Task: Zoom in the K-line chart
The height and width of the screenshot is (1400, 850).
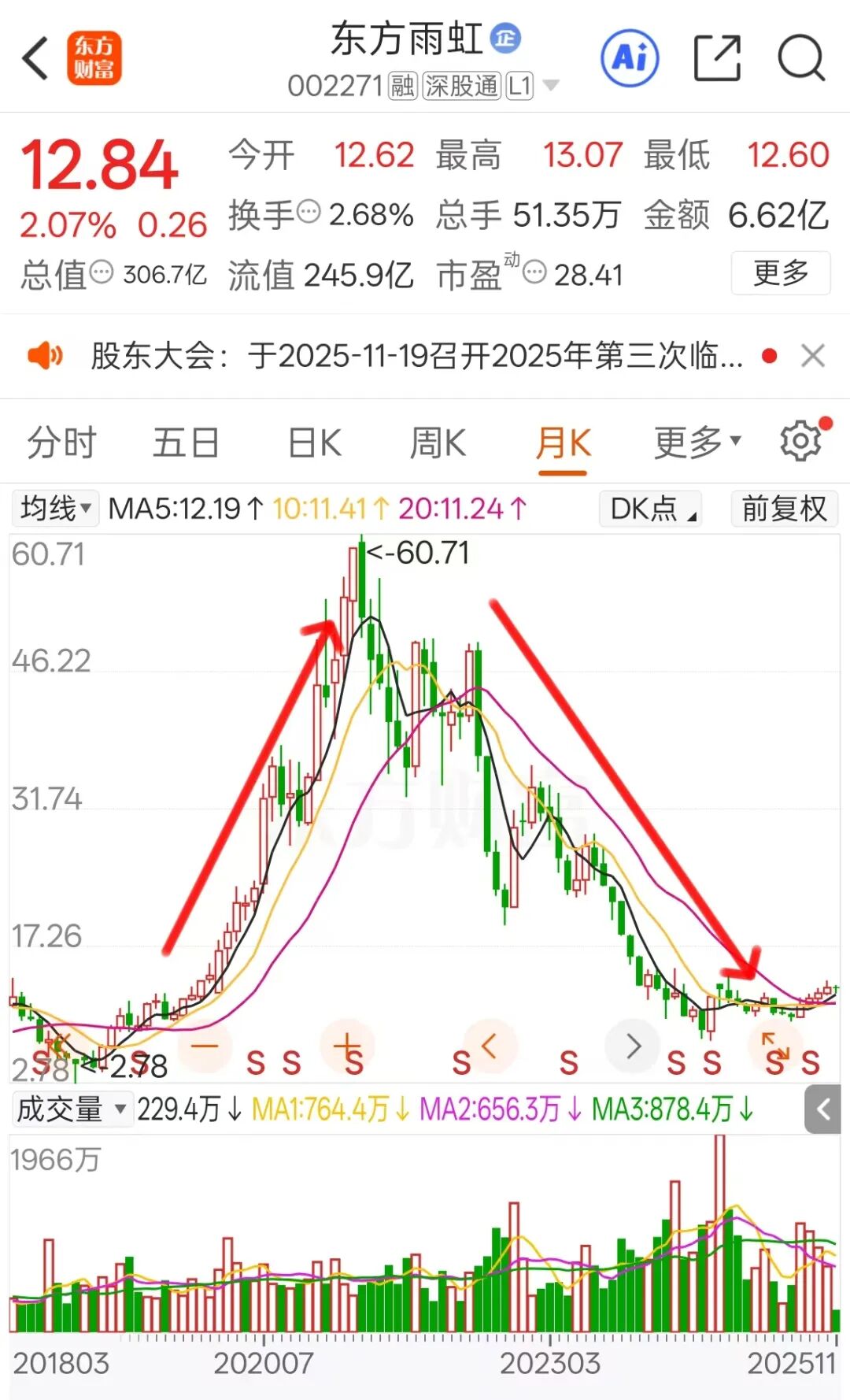Action: 346,1046
